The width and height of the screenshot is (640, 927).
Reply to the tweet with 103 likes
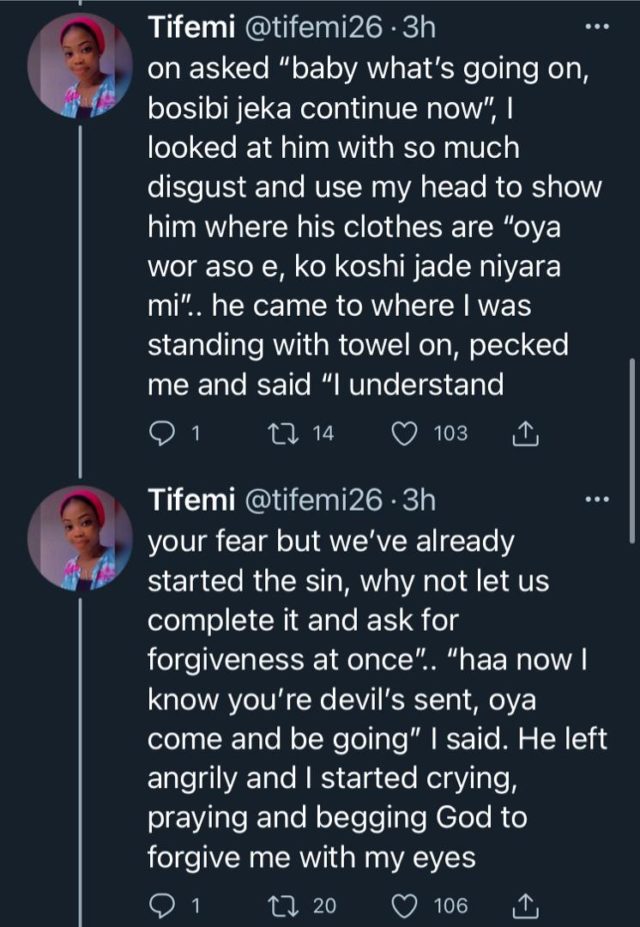click(161, 433)
